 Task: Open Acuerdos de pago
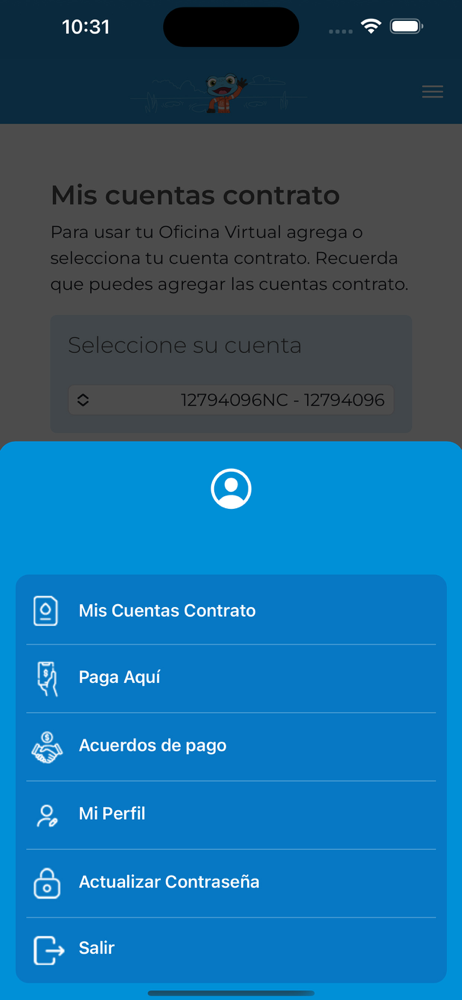231,747
